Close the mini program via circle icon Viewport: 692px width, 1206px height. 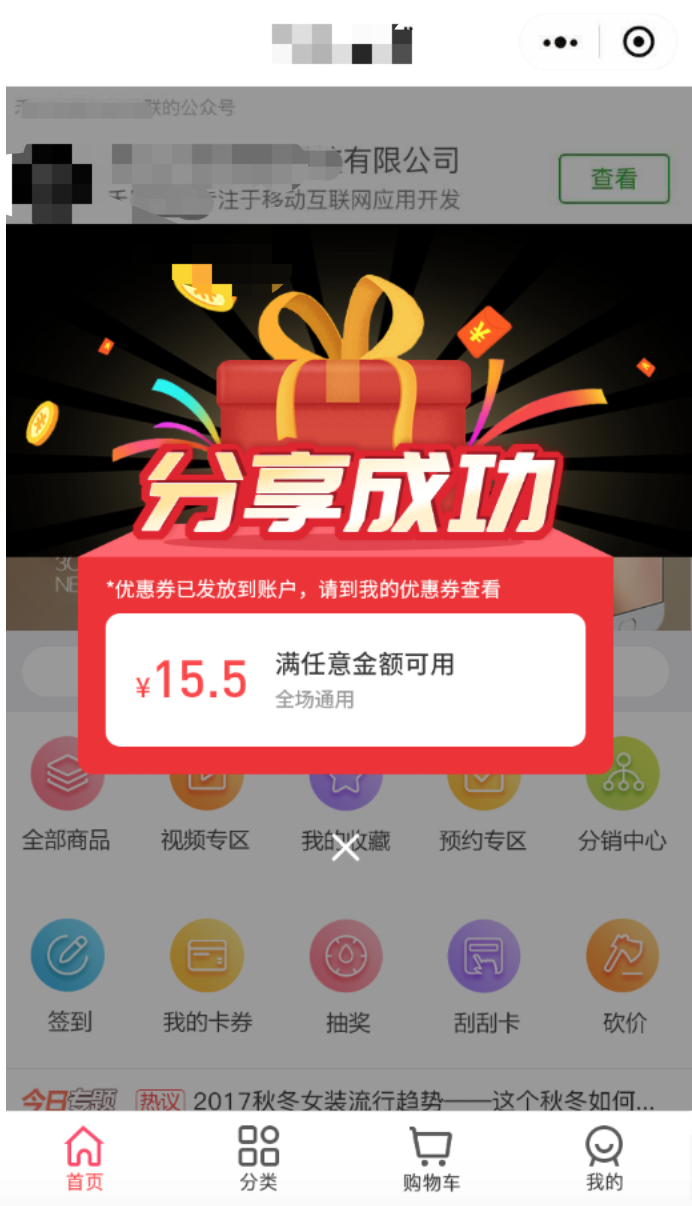[638, 43]
